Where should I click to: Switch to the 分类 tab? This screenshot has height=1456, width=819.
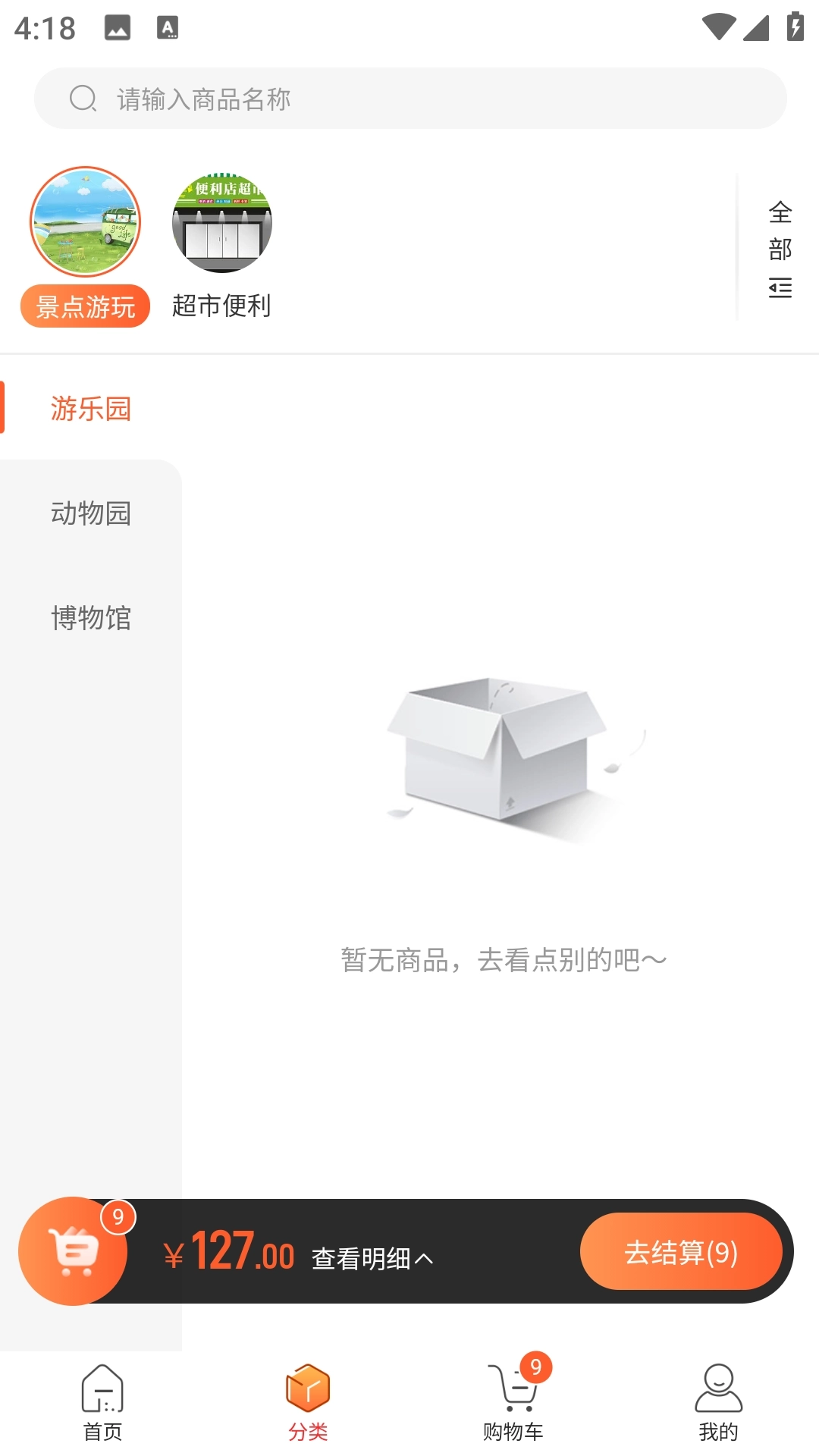click(x=307, y=1404)
